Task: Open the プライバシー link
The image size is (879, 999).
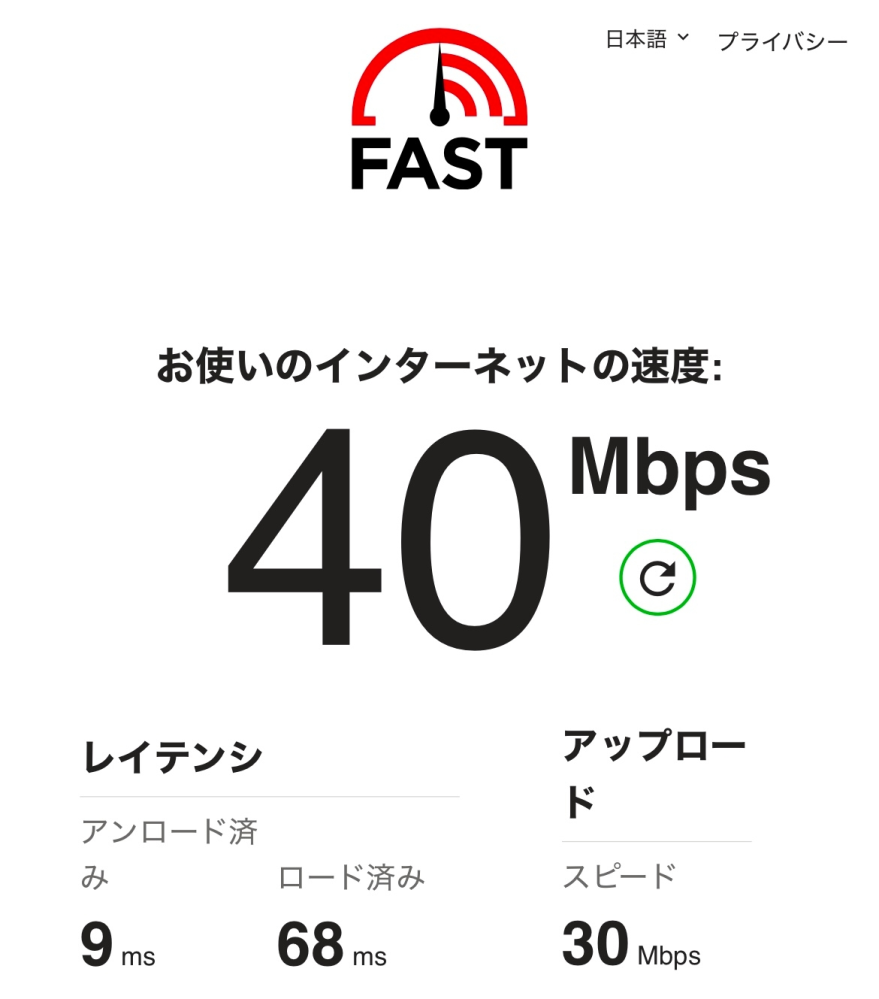Action: tap(782, 41)
